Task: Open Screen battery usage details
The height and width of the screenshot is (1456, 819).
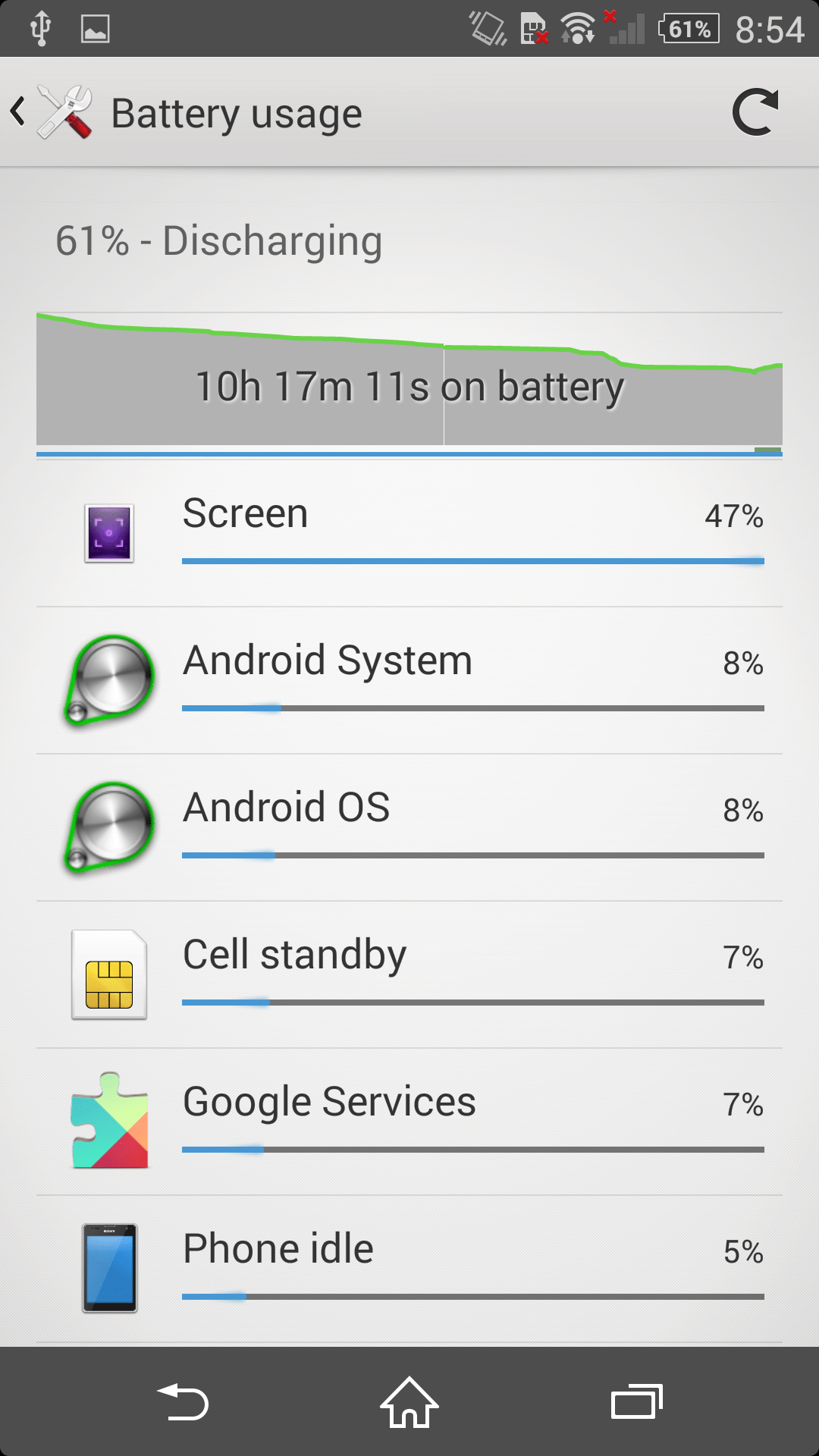Action: 409,534
